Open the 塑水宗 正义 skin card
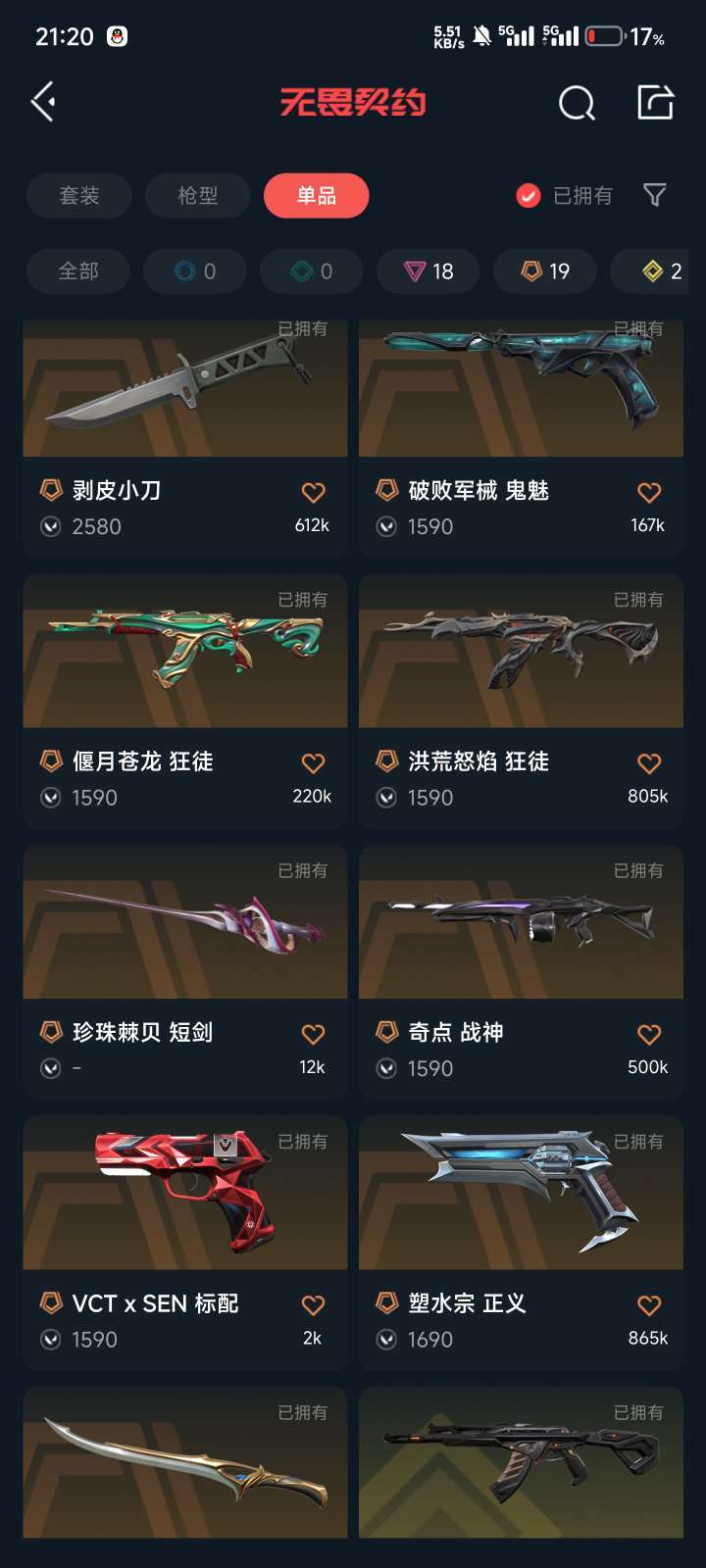 (521, 1205)
